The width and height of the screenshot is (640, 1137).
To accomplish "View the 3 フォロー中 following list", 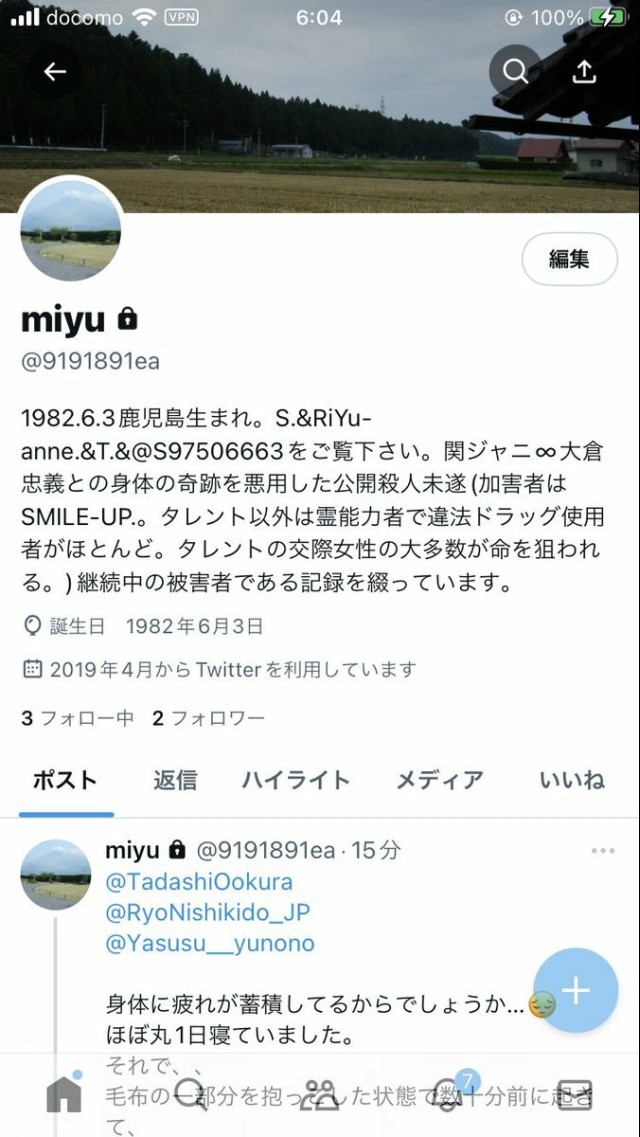I will 77,718.
